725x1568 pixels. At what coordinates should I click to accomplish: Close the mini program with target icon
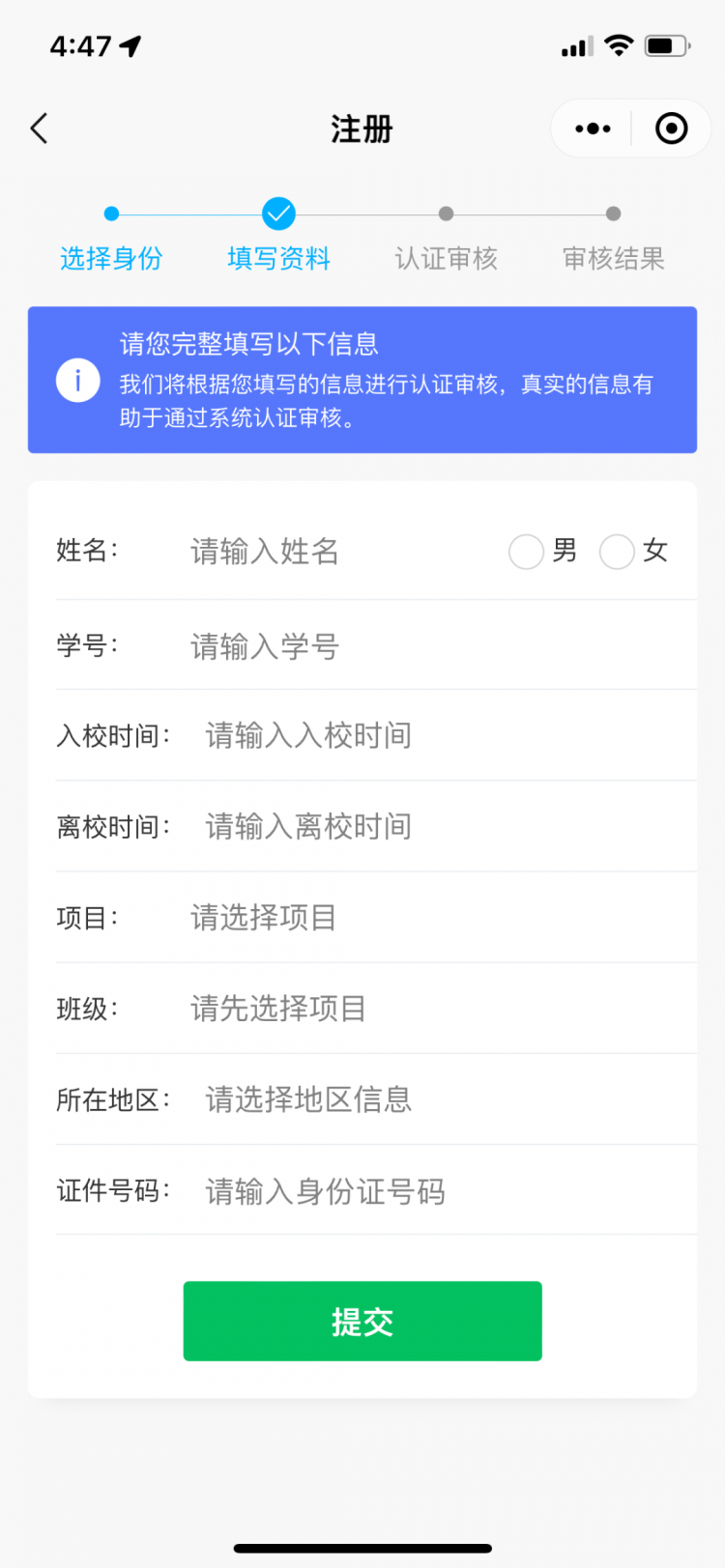(x=671, y=128)
